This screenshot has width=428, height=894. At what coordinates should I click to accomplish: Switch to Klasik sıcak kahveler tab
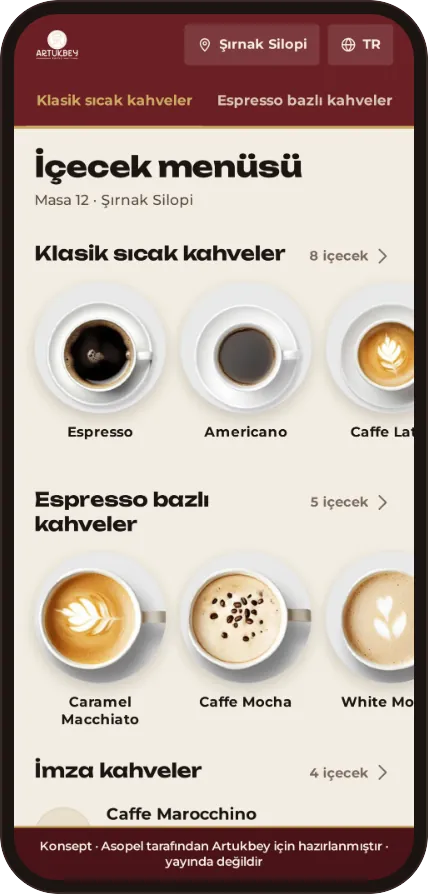[x=115, y=101]
